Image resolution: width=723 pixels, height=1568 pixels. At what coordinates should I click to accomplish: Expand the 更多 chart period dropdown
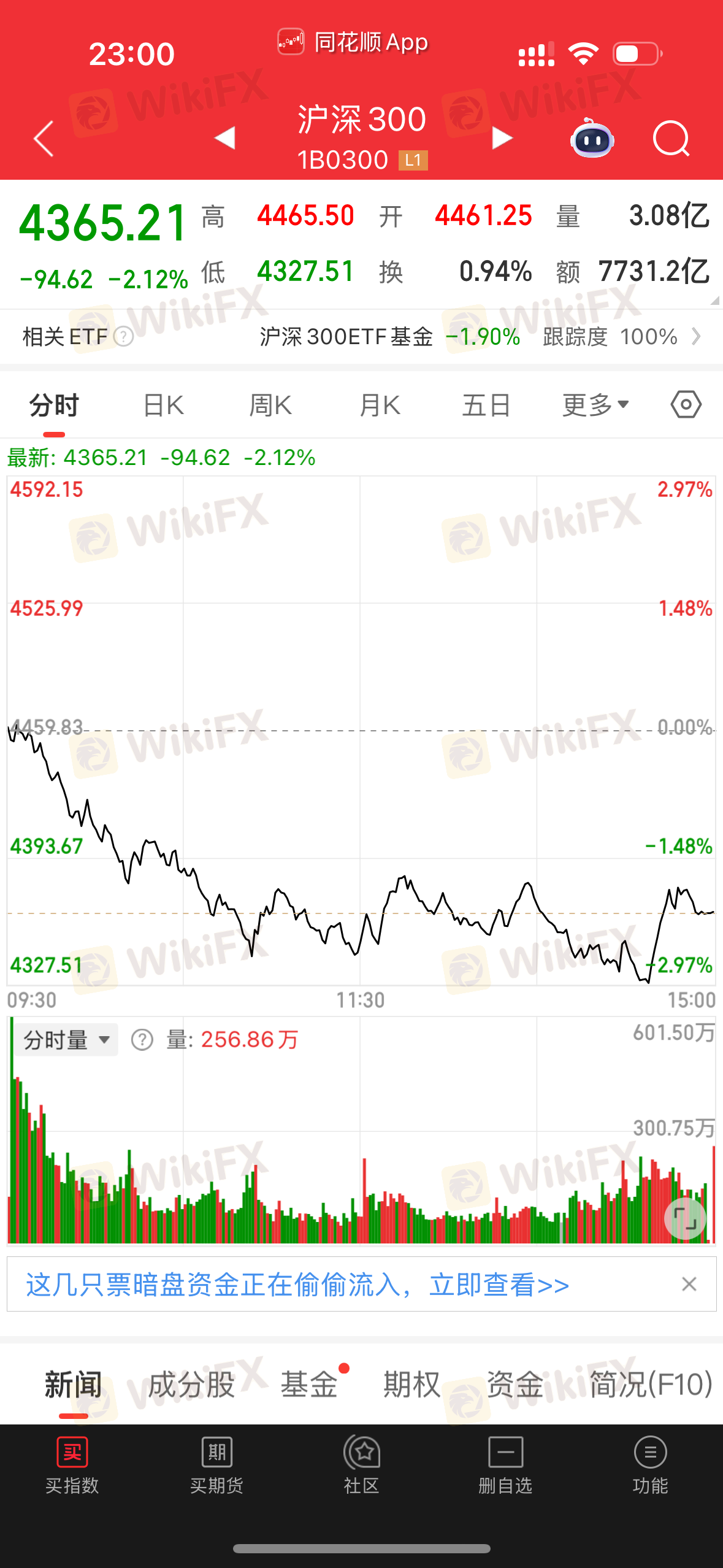(595, 405)
